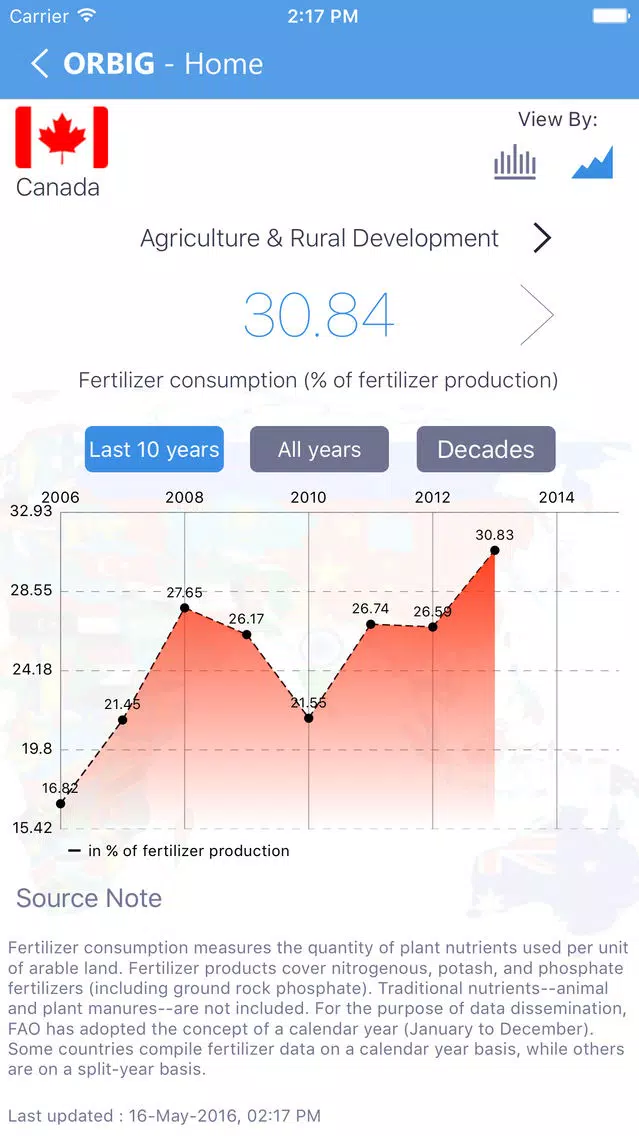639x1136 pixels.
Task: Select All years range
Action: tap(320, 449)
